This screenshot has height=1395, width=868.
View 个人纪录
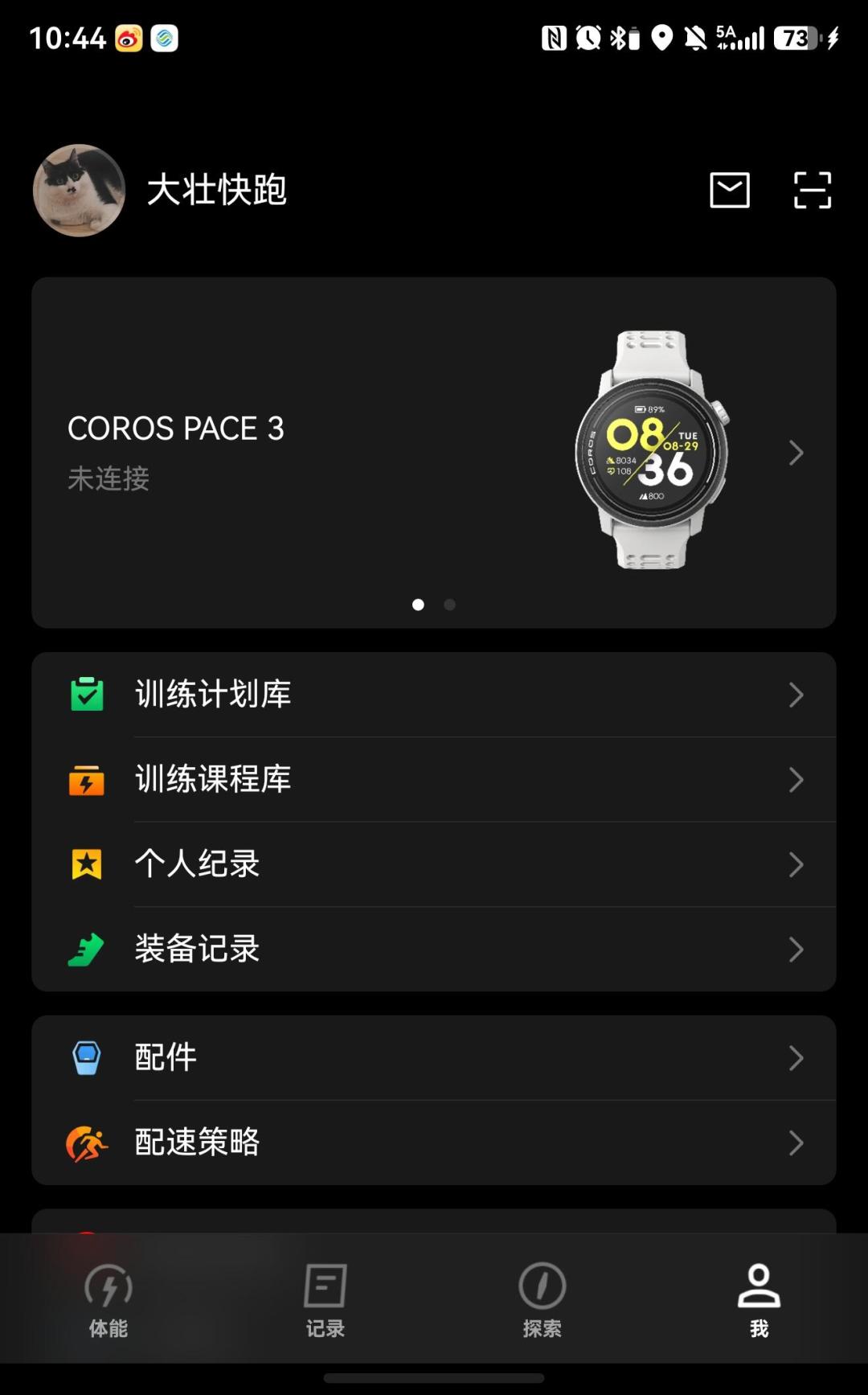(x=434, y=864)
